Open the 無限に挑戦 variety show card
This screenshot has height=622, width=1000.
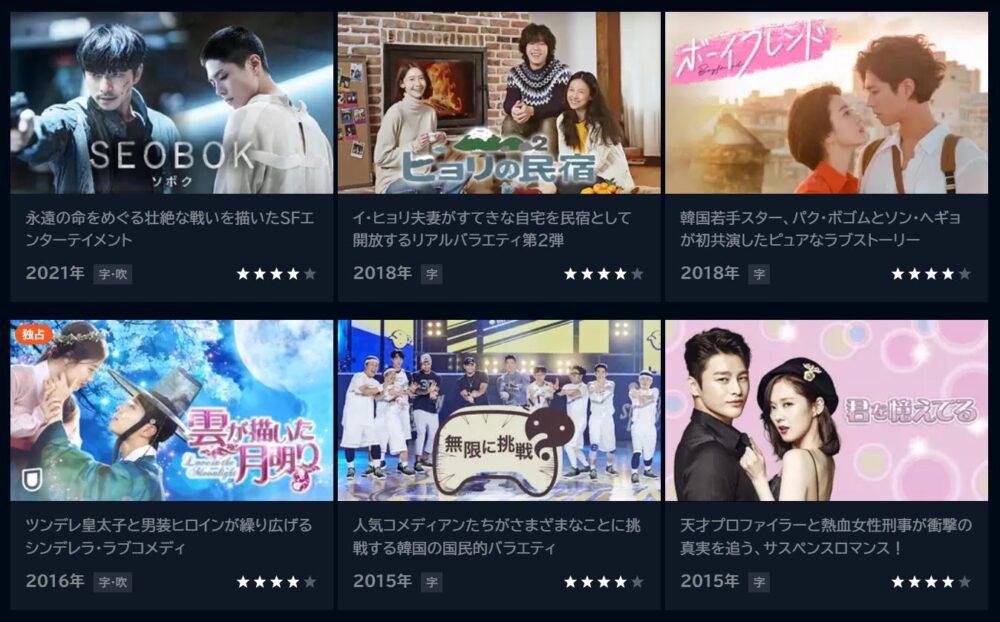[499, 411]
